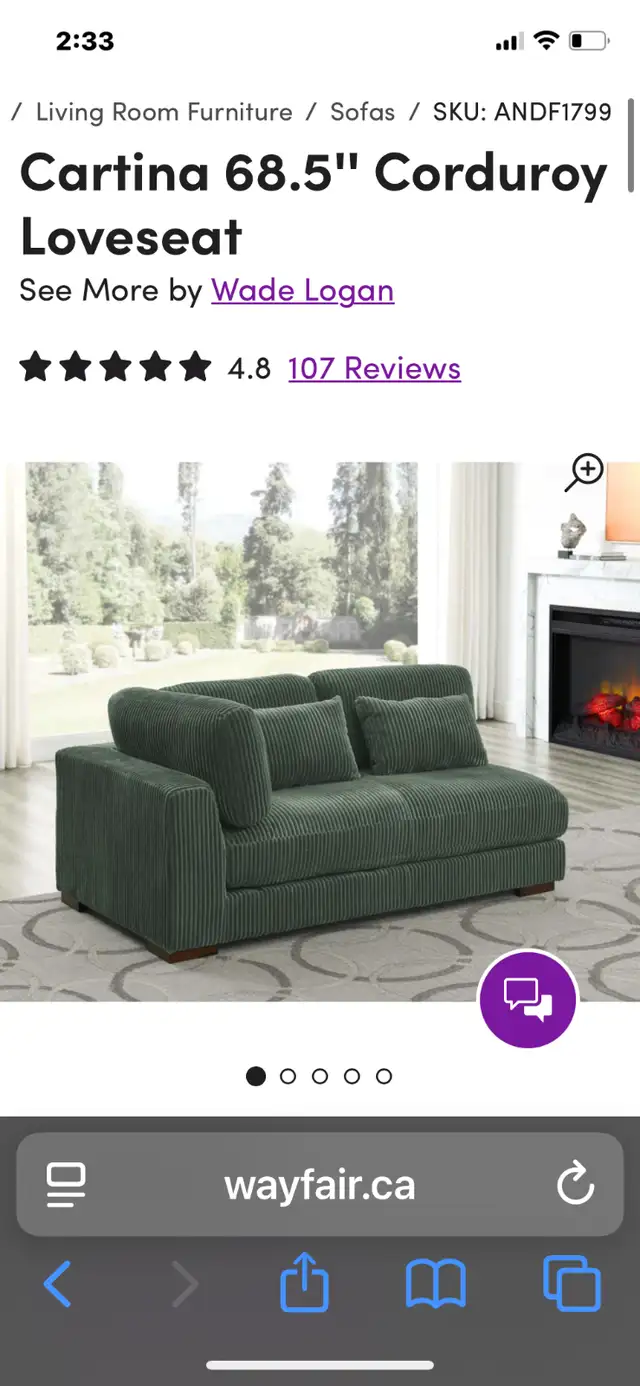Open the purple live chat button

click(x=527, y=999)
